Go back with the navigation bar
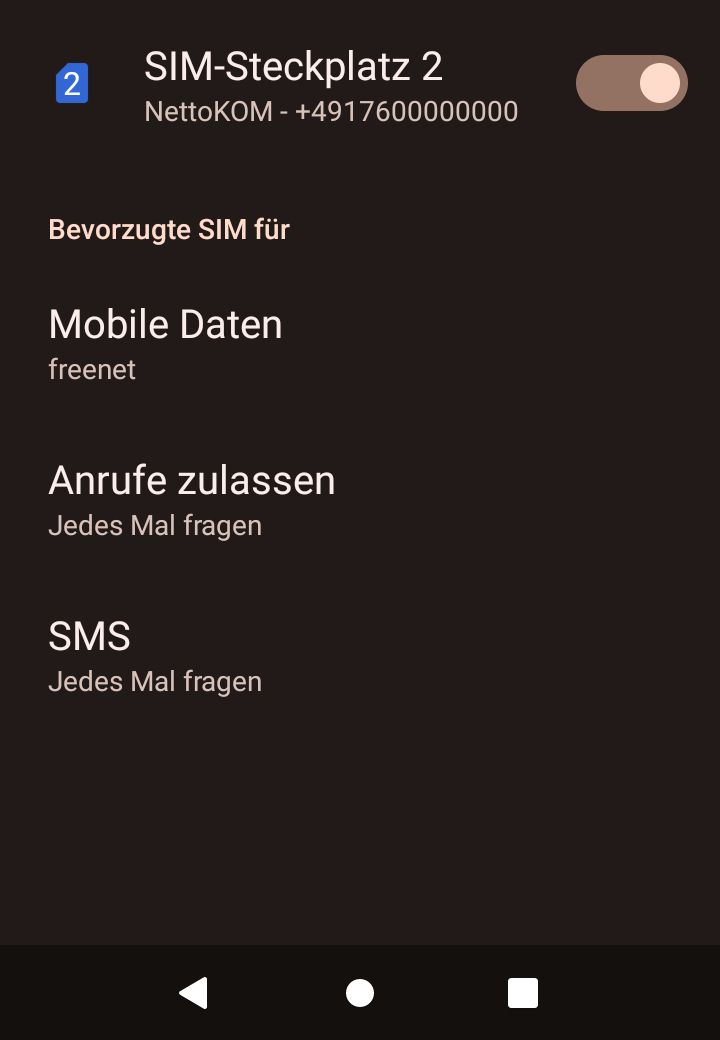The image size is (720, 1040). point(193,993)
